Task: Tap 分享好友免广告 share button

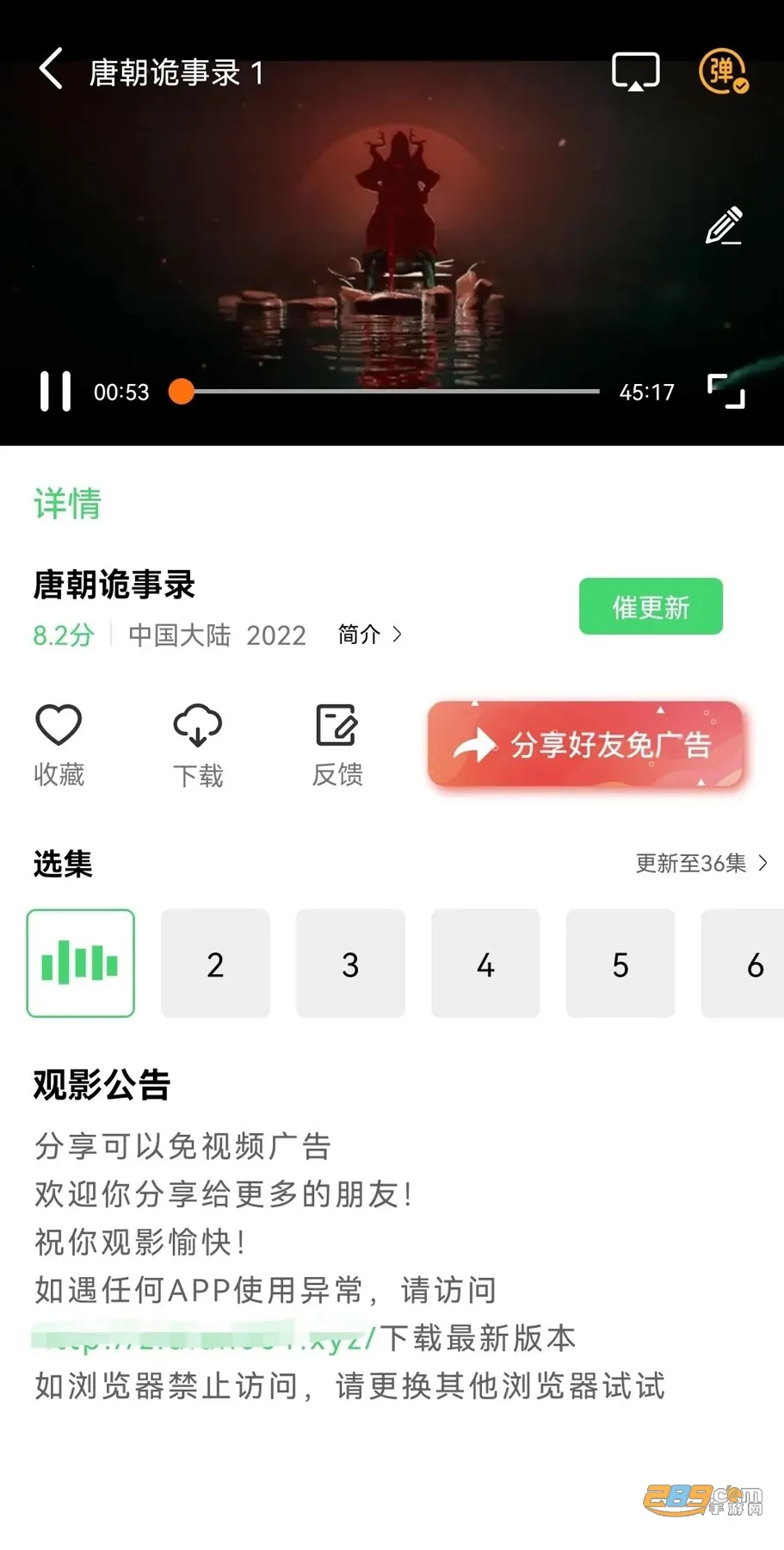Action: [x=585, y=745]
